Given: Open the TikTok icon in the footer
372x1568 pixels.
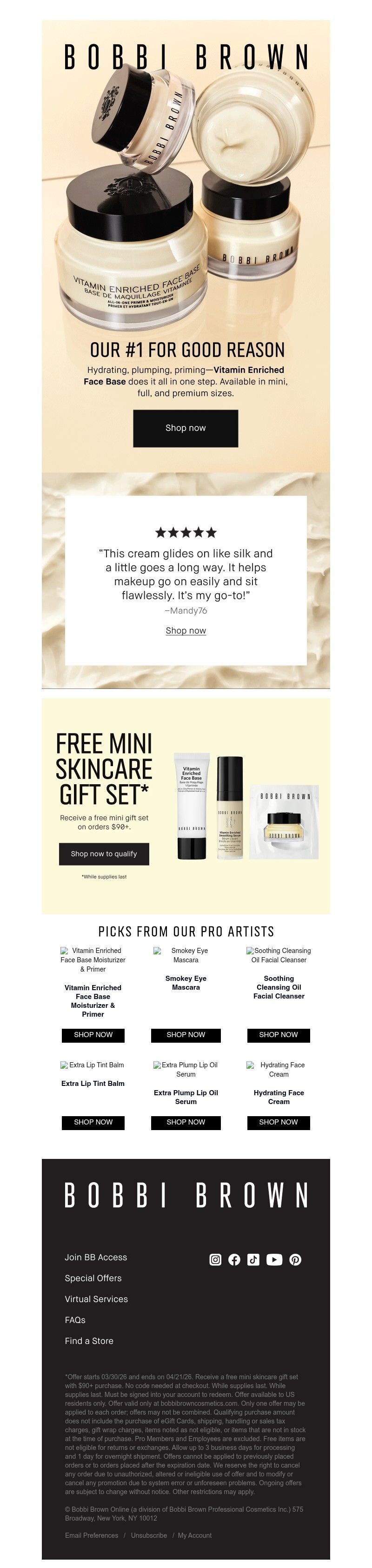Looking at the screenshot, I should [x=253, y=1259].
